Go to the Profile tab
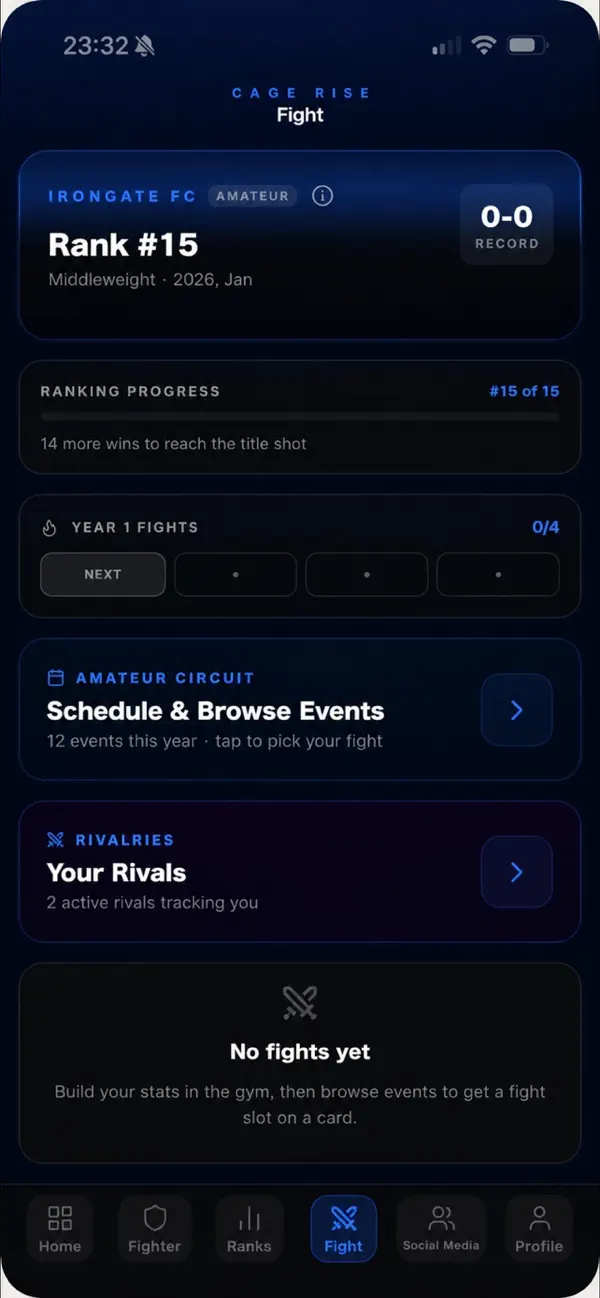The width and height of the screenshot is (600, 1298). (539, 1229)
